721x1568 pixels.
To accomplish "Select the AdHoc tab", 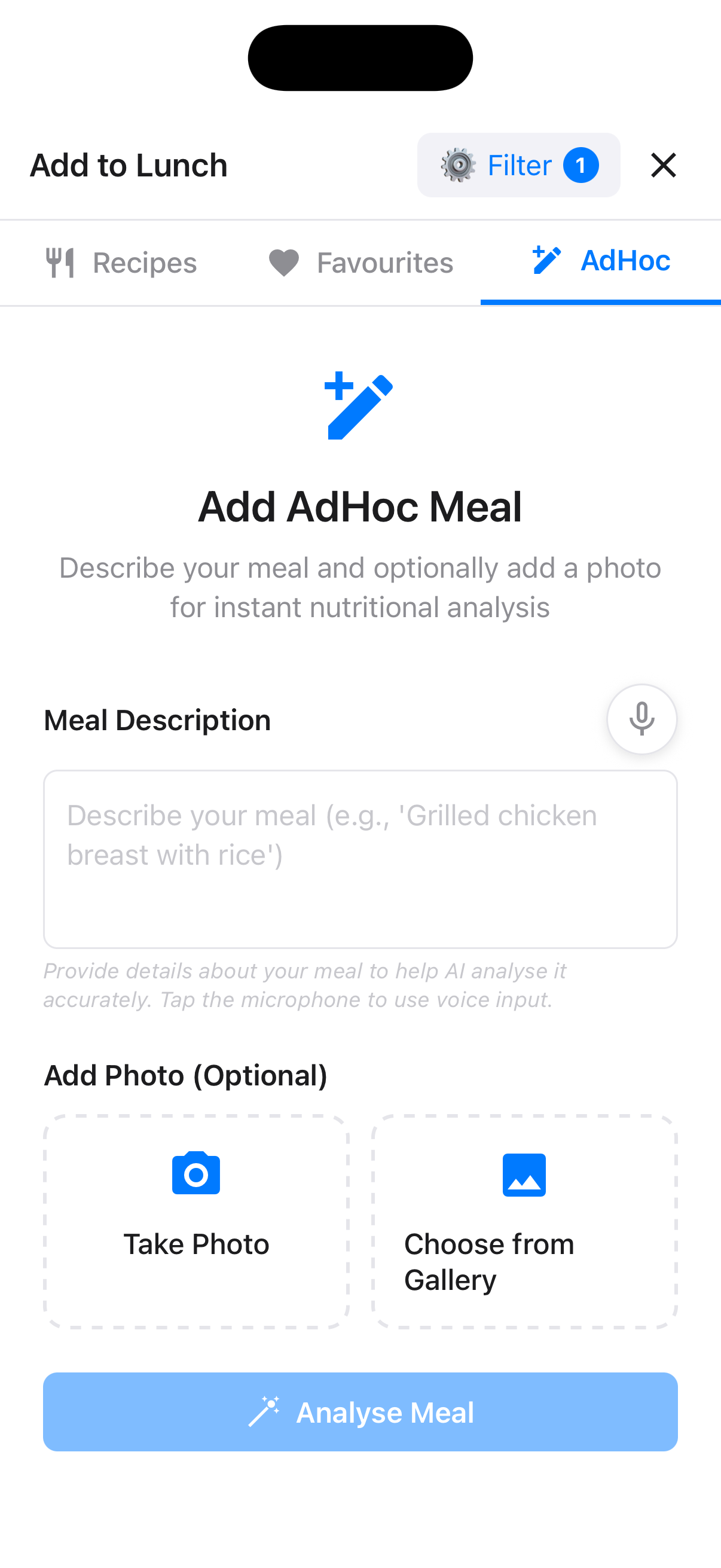I will coord(601,261).
